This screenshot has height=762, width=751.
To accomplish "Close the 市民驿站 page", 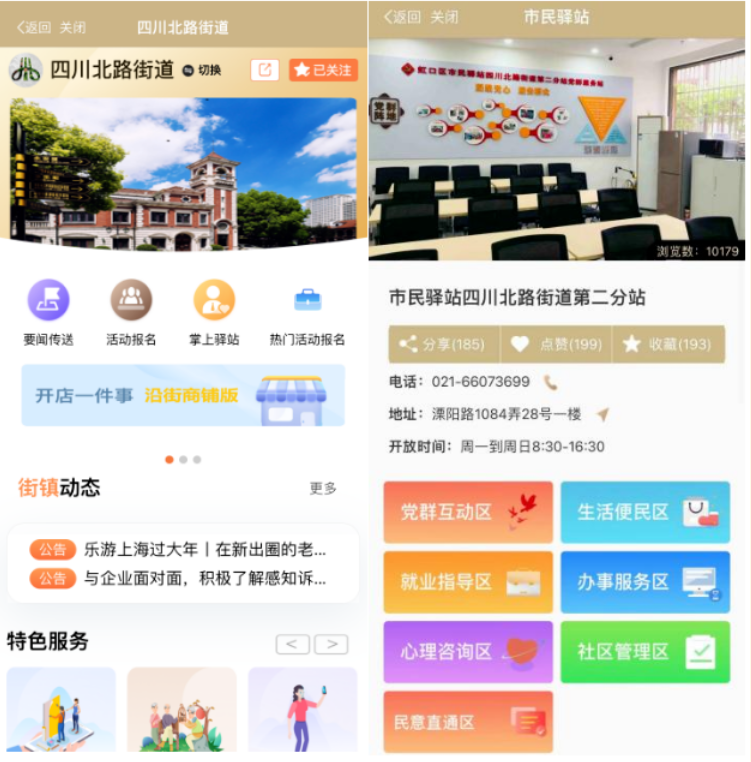I will coord(444,18).
